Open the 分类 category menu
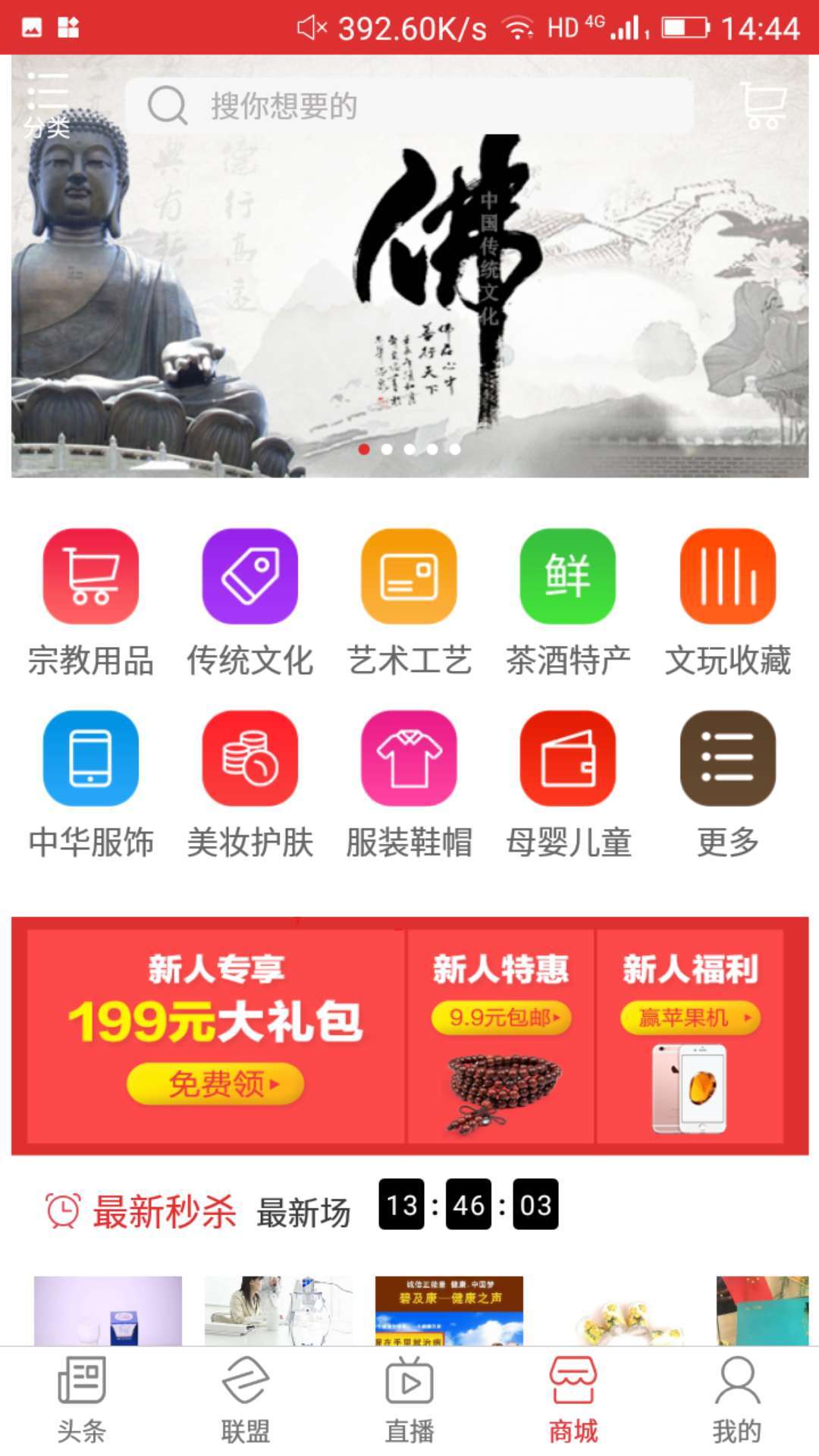 tap(47, 106)
